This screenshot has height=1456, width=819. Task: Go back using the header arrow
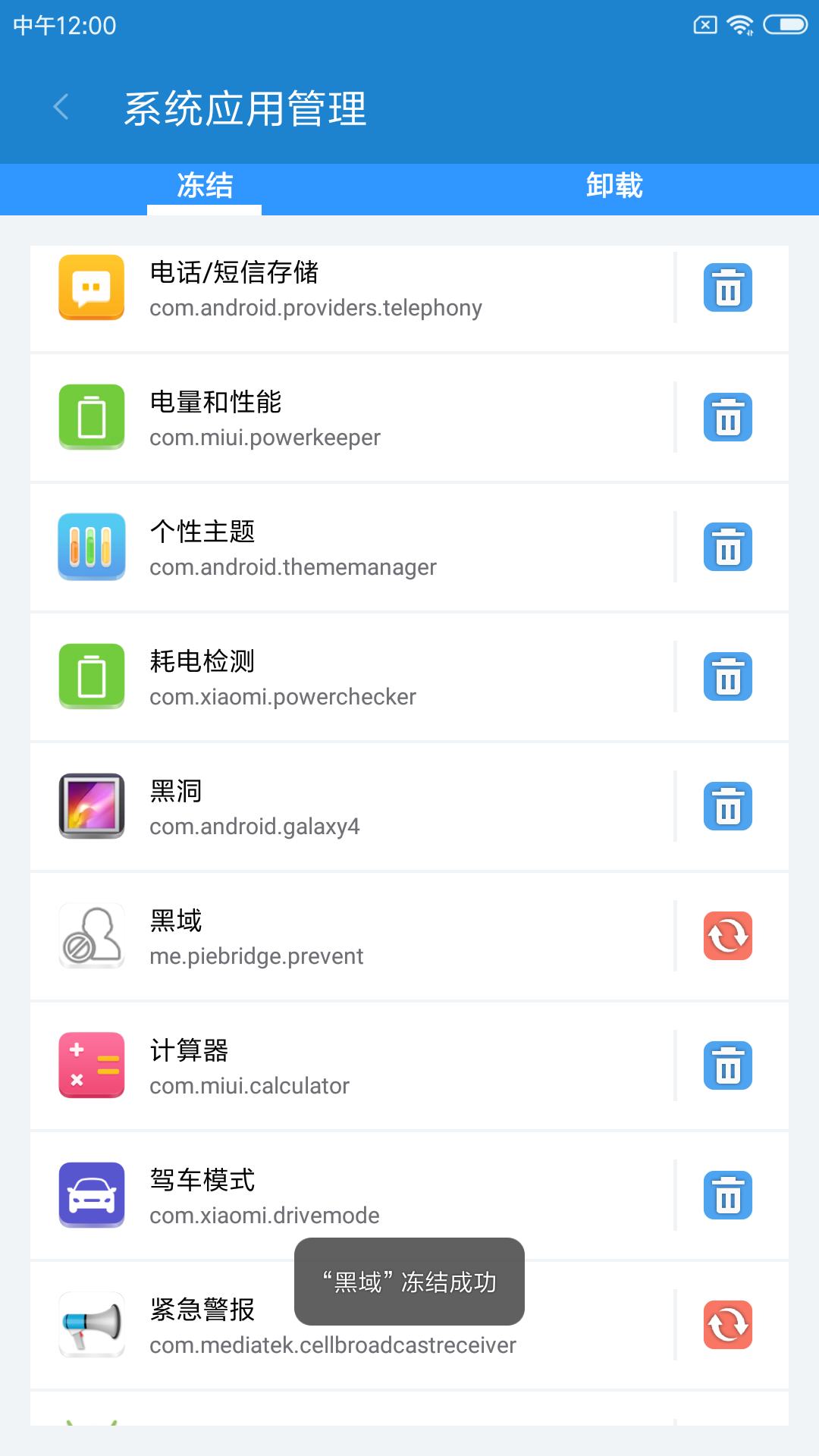pos(61,107)
